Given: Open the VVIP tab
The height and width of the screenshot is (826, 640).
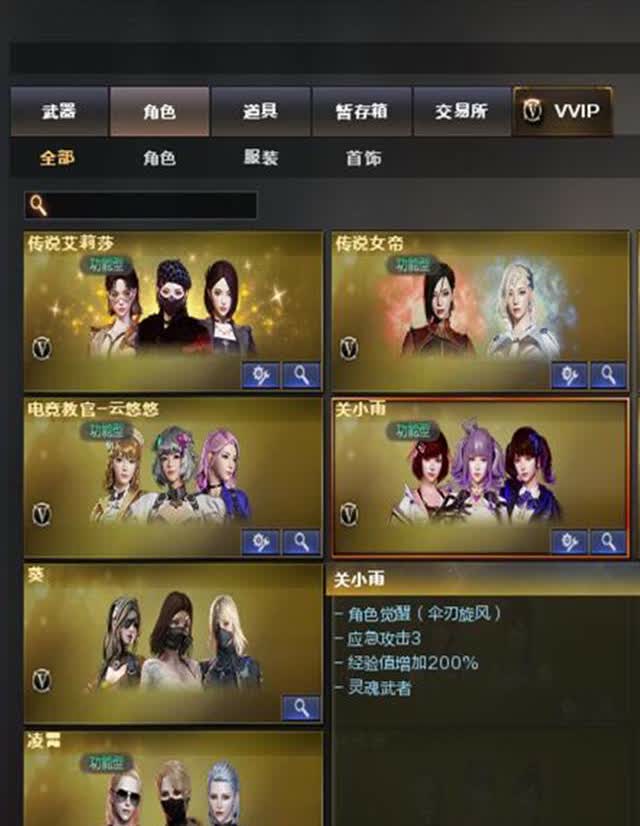Looking at the screenshot, I should 563,111.
